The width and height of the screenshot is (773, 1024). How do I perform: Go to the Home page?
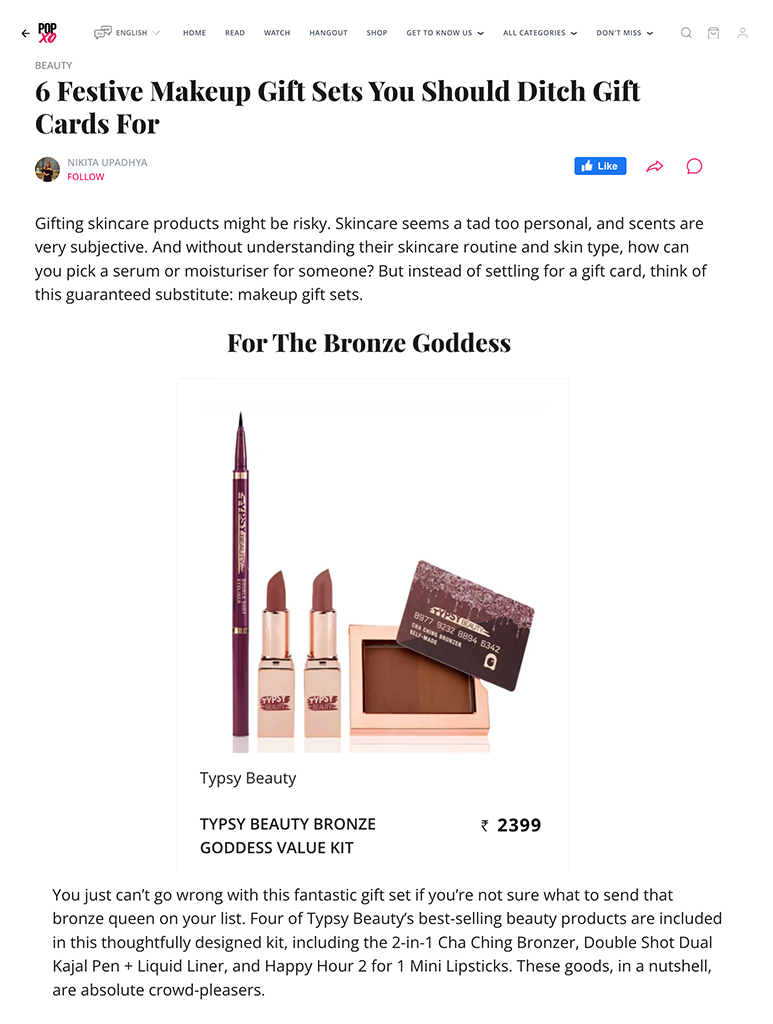pyautogui.click(x=194, y=33)
